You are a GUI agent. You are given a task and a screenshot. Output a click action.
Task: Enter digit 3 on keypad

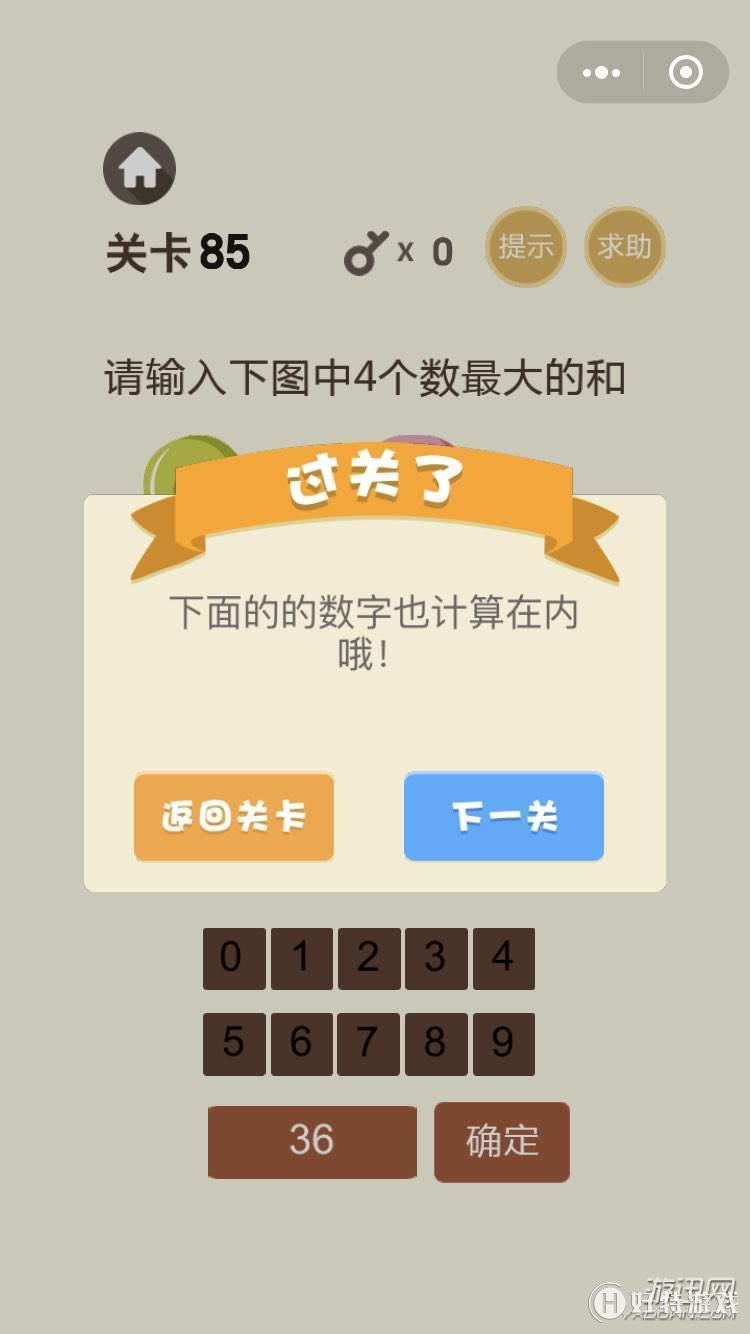click(436, 959)
